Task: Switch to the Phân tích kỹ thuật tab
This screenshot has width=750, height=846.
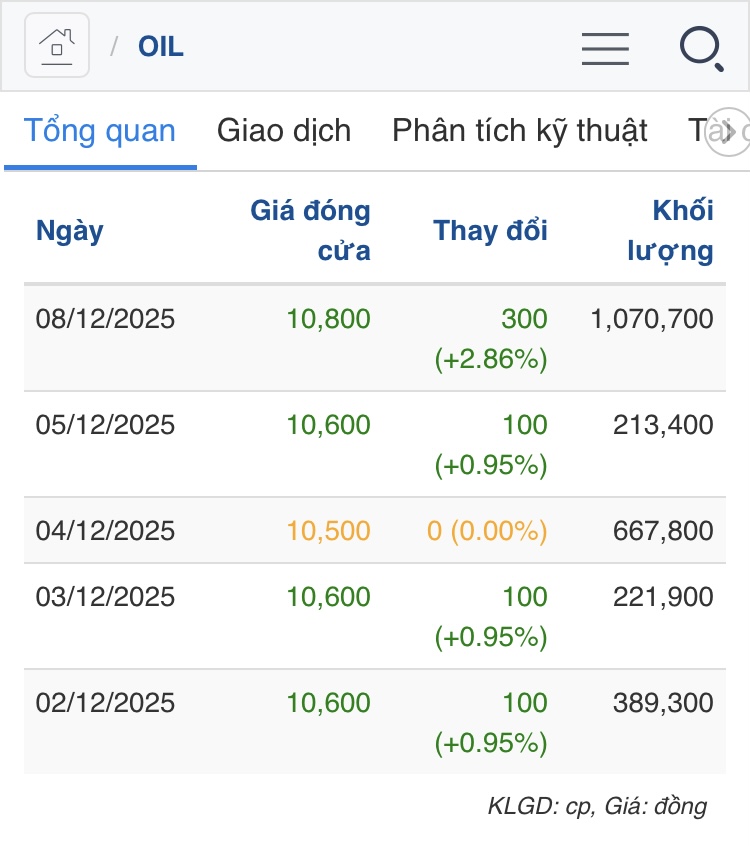Action: tap(520, 131)
